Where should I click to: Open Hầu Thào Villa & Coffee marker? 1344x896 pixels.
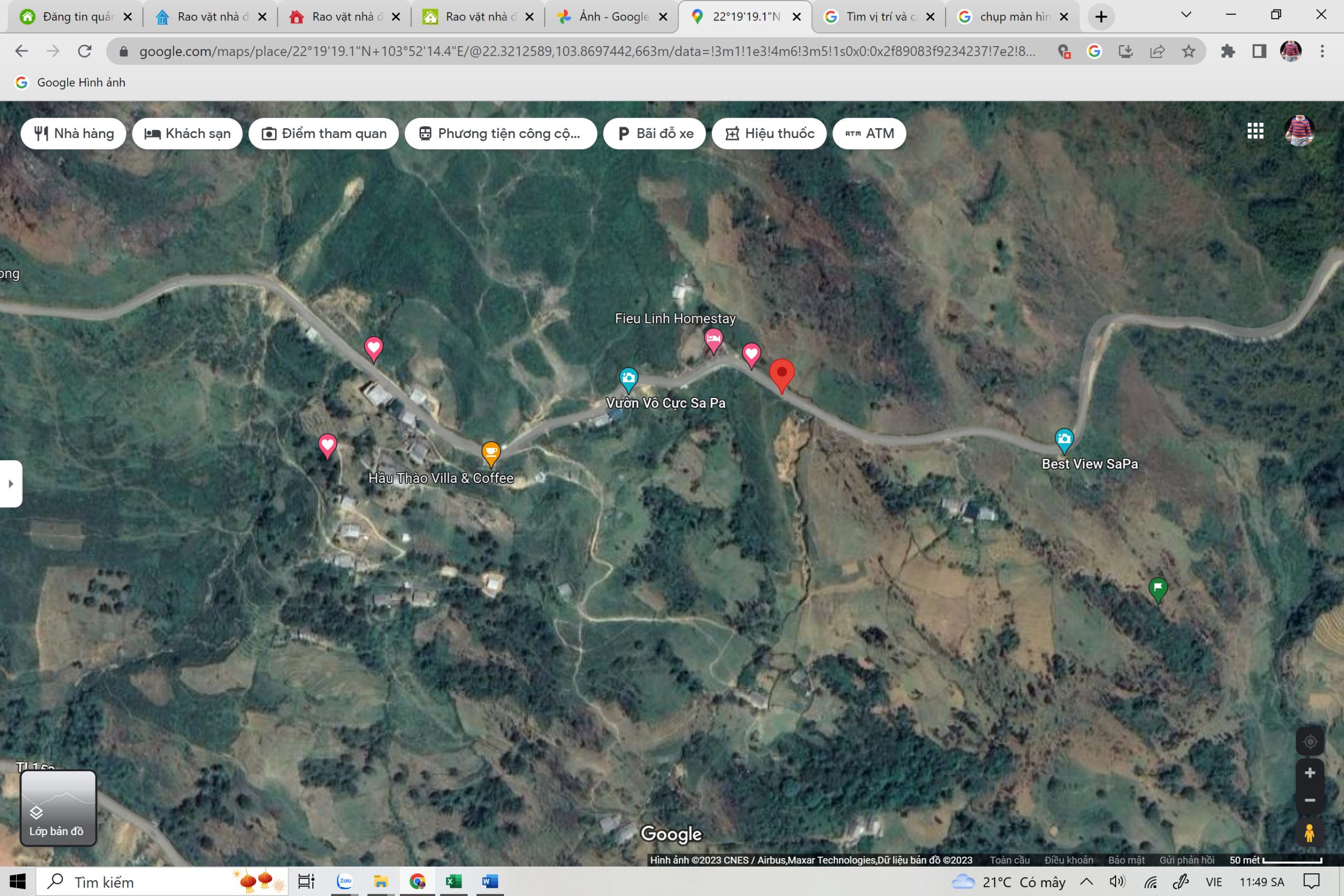(x=491, y=452)
